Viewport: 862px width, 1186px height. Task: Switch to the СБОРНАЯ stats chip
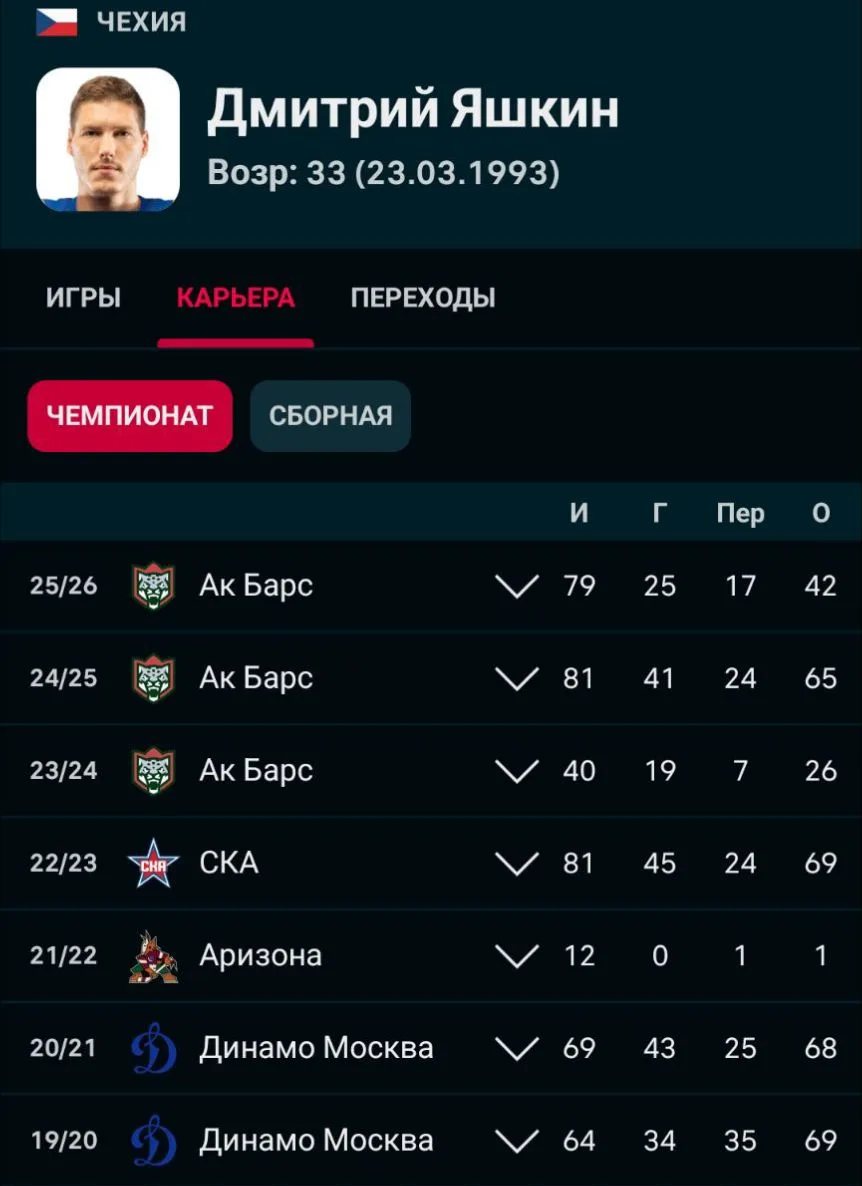click(330, 416)
